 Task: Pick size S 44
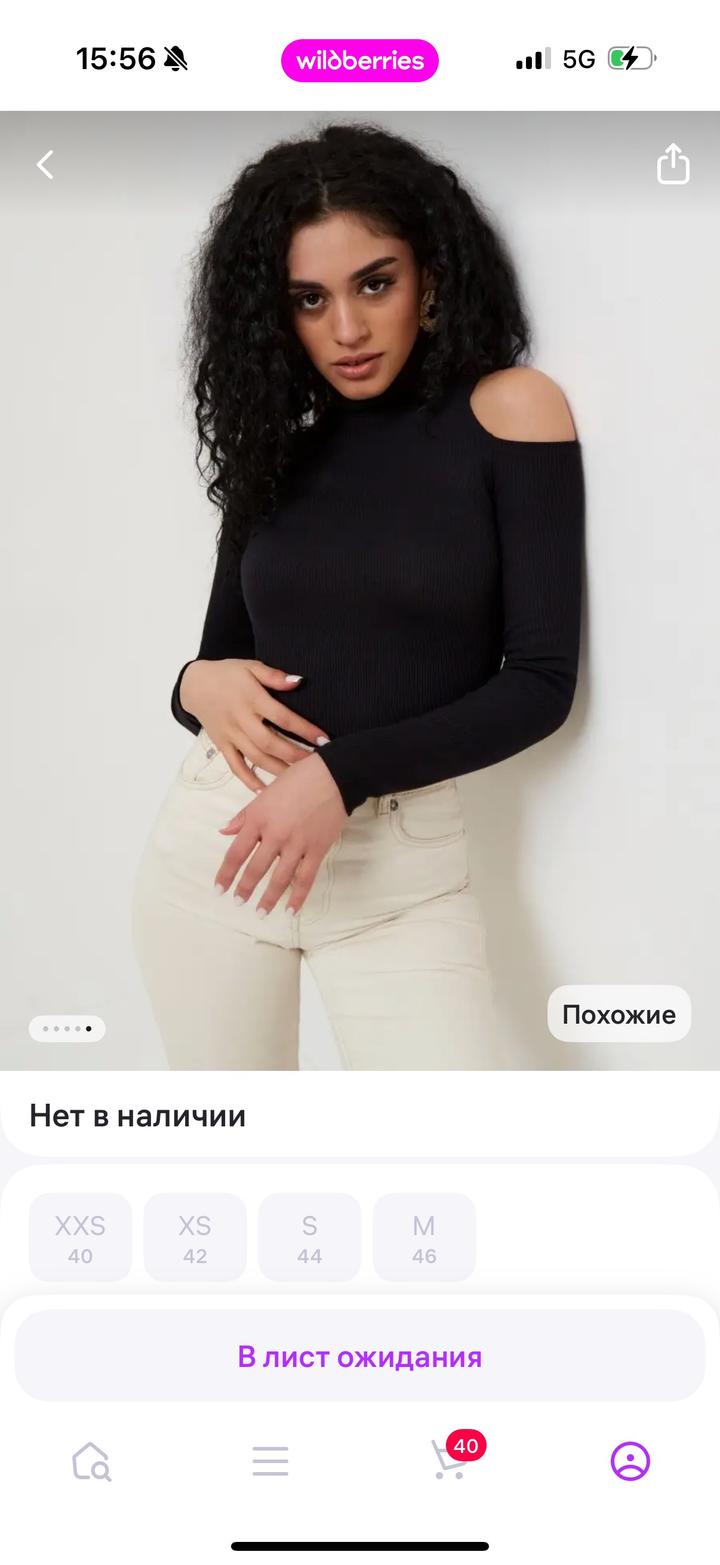click(x=309, y=1238)
